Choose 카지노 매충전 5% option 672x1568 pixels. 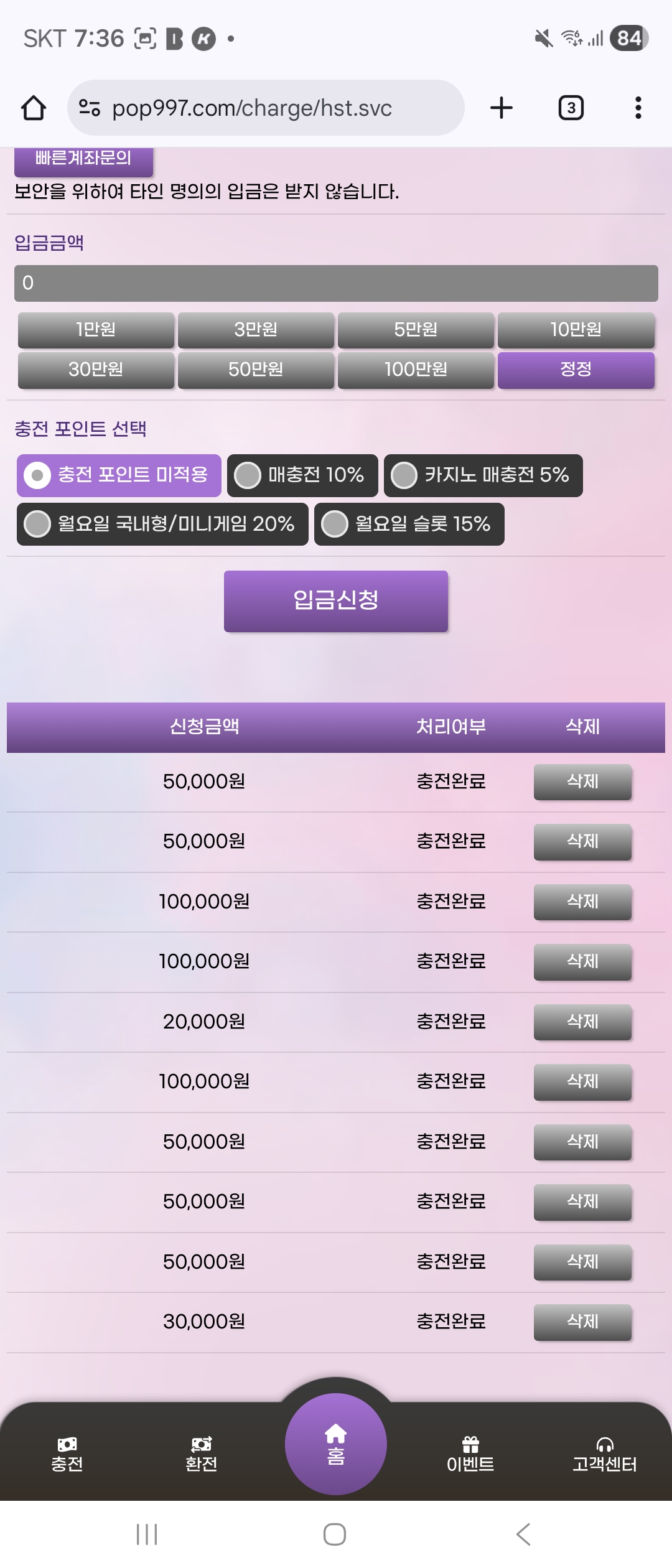(x=483, y=475)
